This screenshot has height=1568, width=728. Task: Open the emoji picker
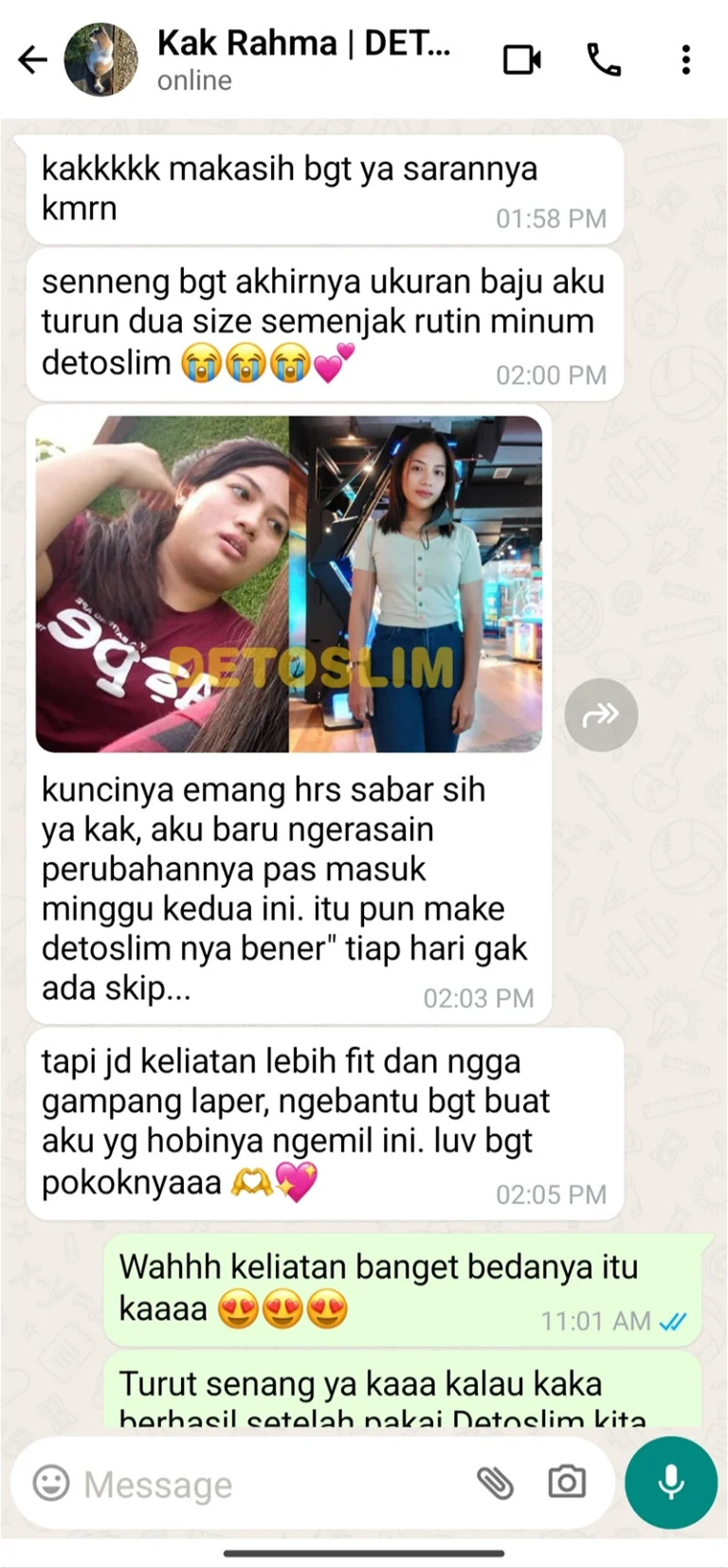pos(51,1483)
